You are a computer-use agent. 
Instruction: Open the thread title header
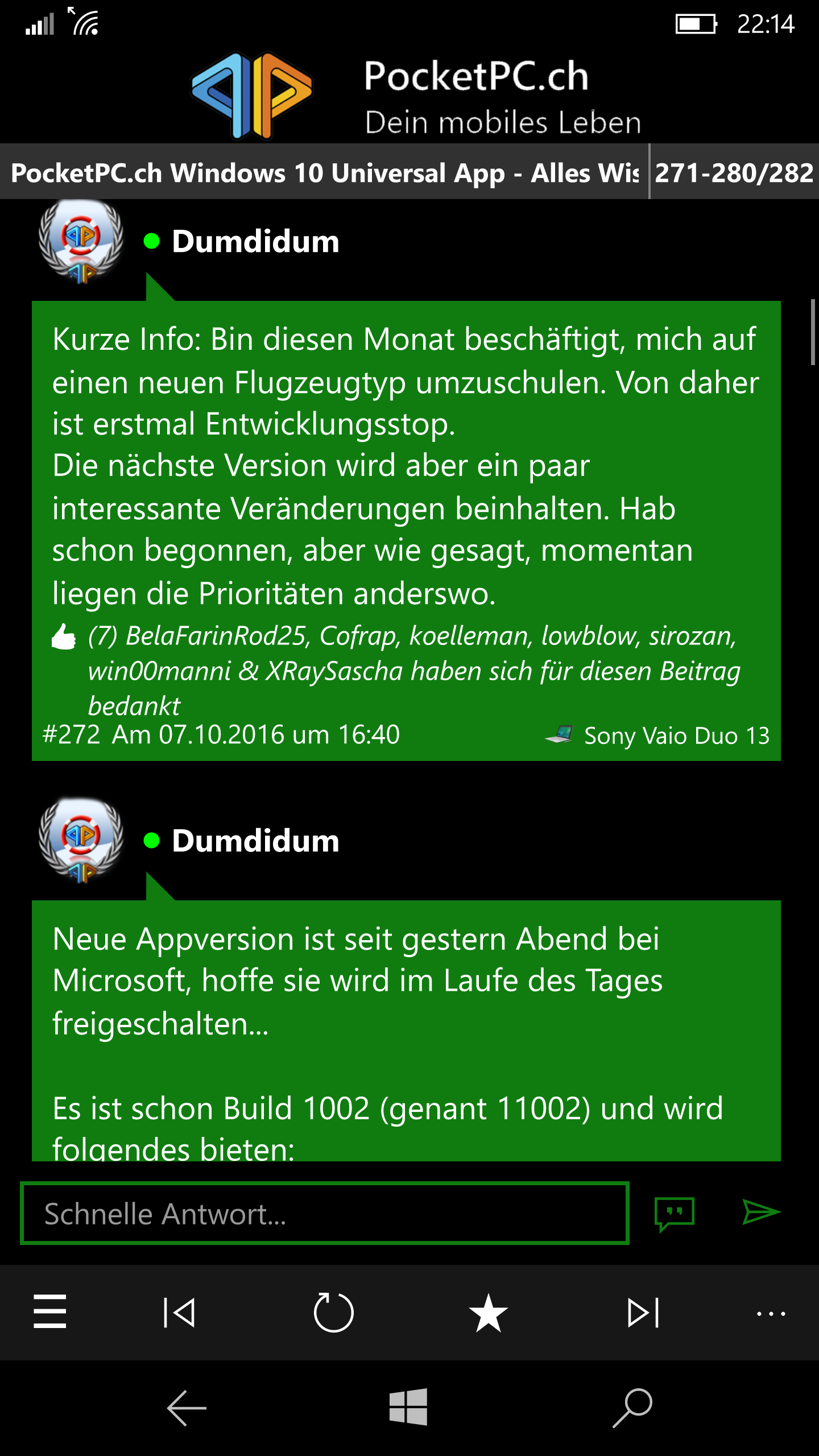324,172
